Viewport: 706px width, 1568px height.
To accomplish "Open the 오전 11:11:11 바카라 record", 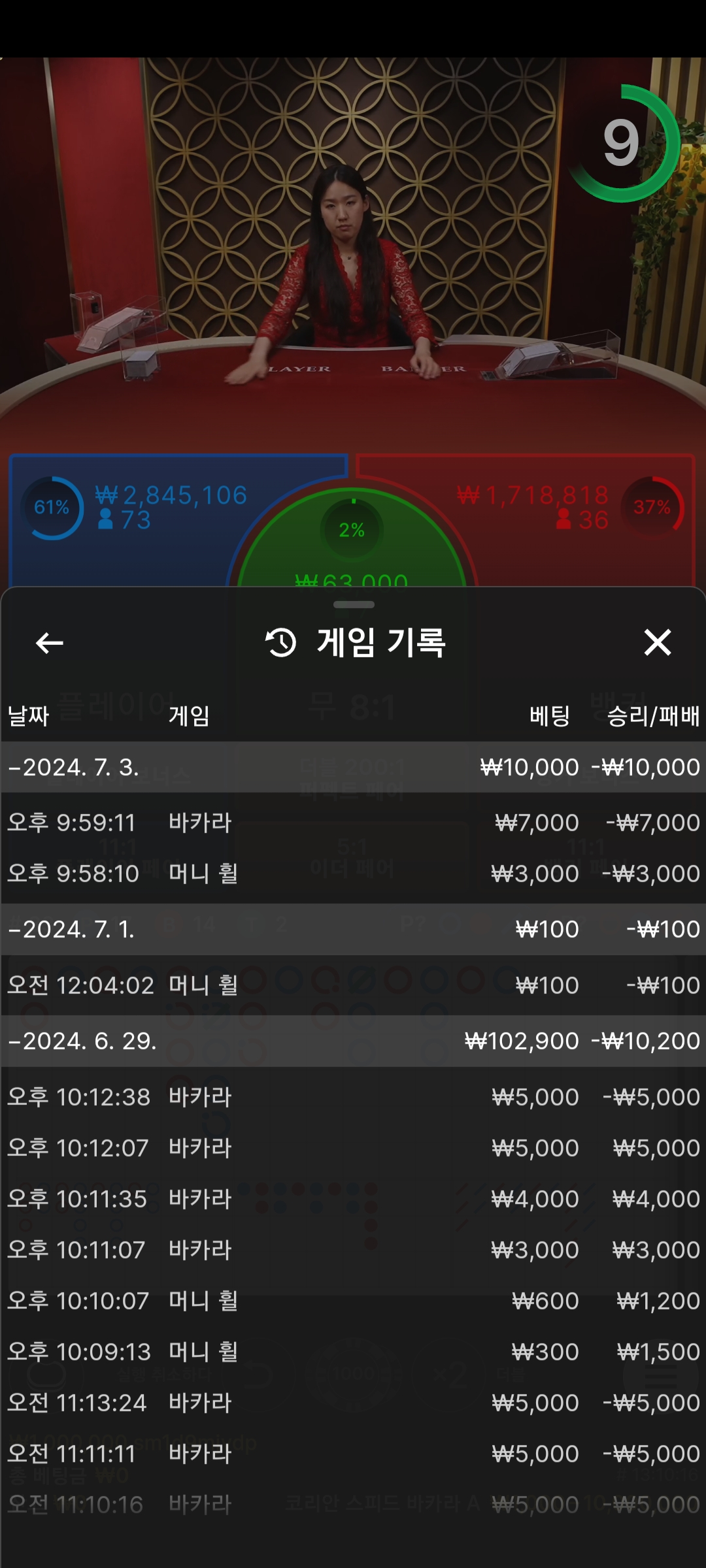I will click(x=353, y=1454).
